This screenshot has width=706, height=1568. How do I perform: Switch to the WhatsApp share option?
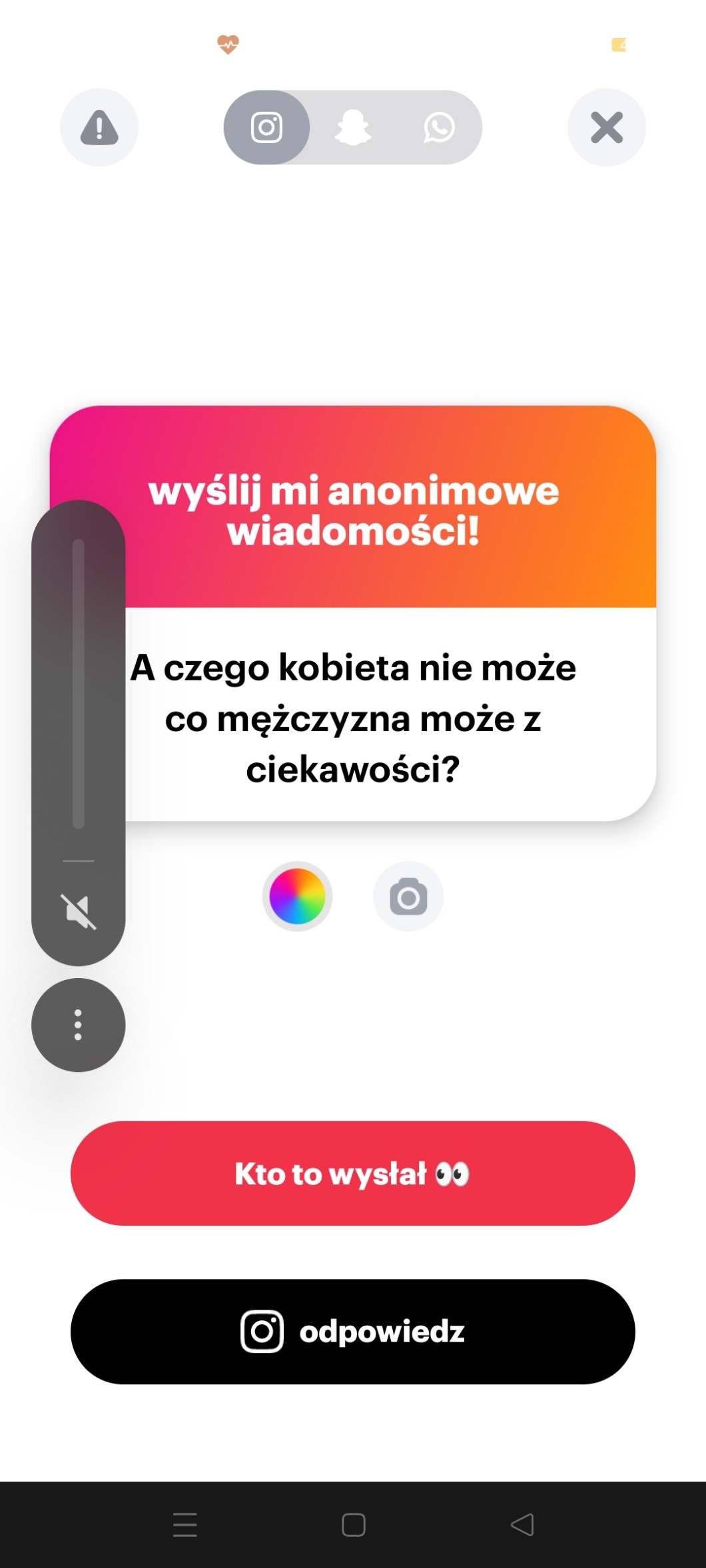(x=439, y=127)
